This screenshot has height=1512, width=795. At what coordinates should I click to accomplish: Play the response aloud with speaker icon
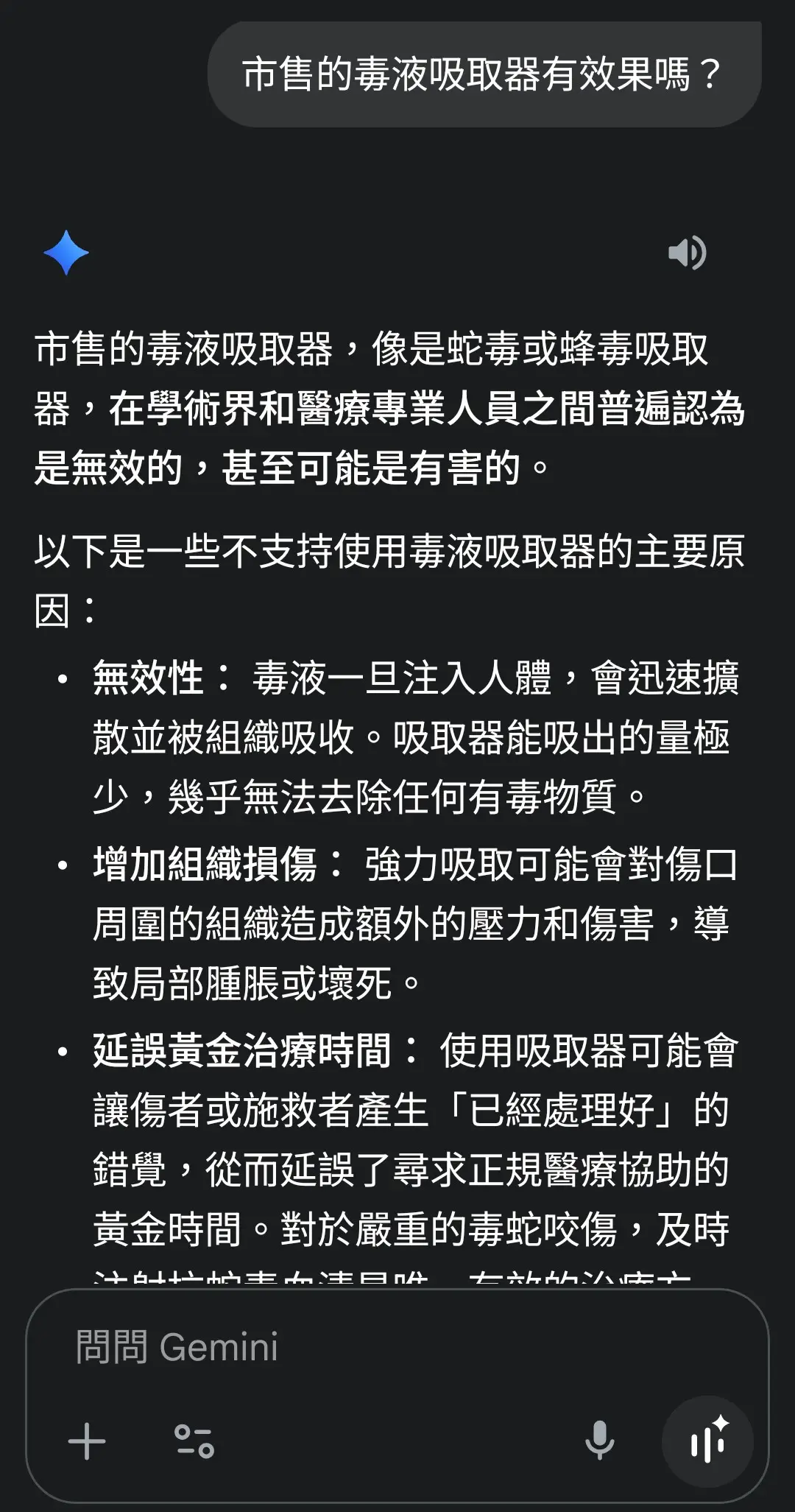tap(687, 253)
